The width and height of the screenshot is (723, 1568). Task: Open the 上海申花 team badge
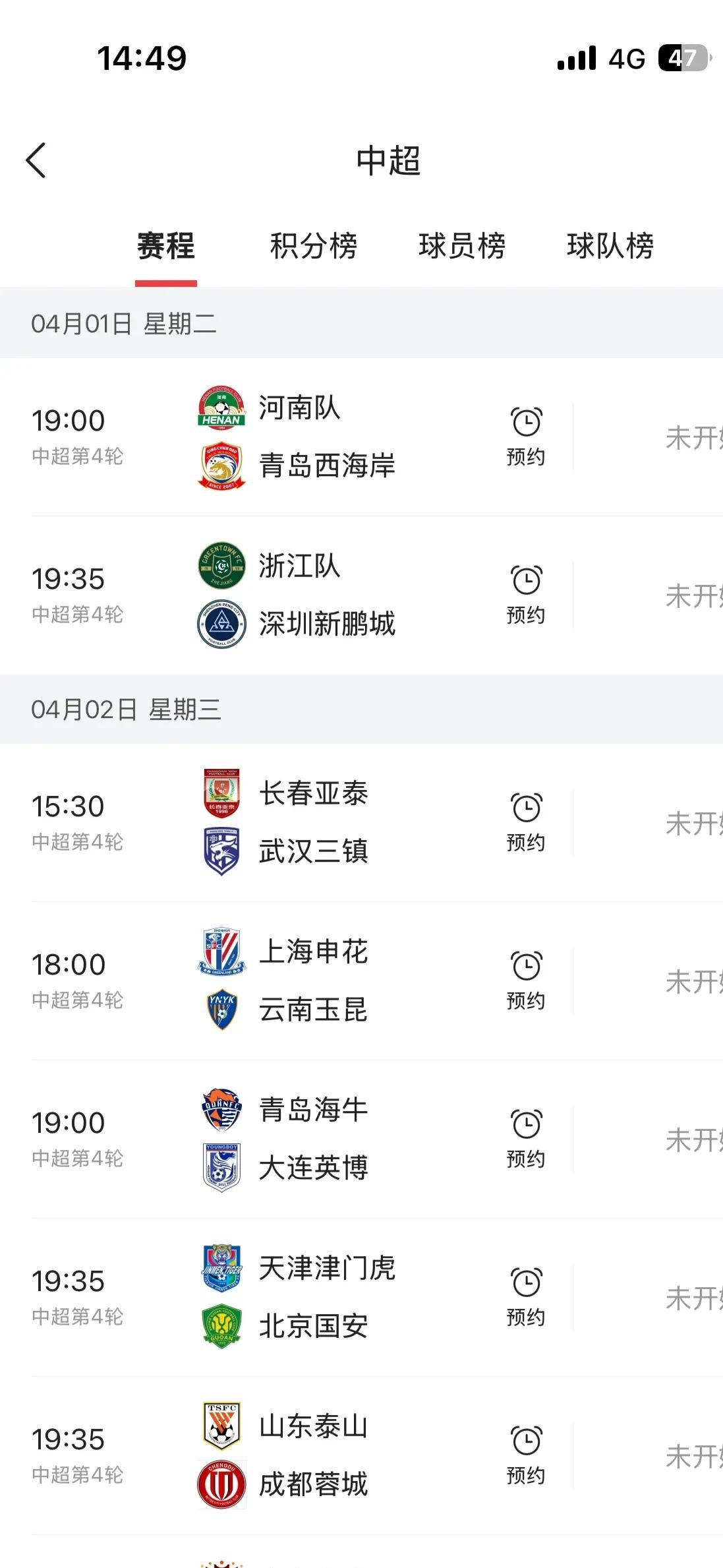[x=221, y=952]
